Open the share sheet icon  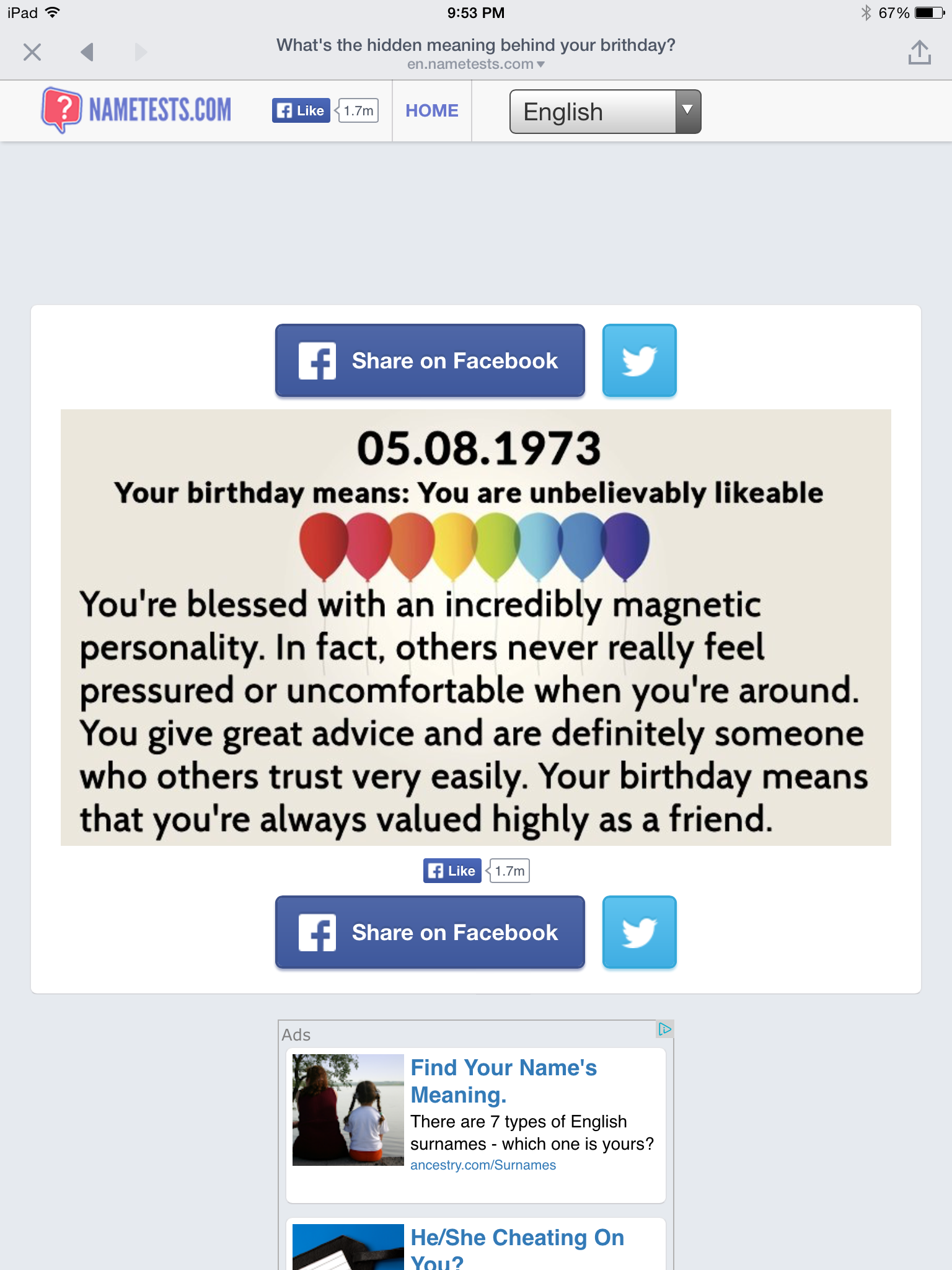[919, 52]
